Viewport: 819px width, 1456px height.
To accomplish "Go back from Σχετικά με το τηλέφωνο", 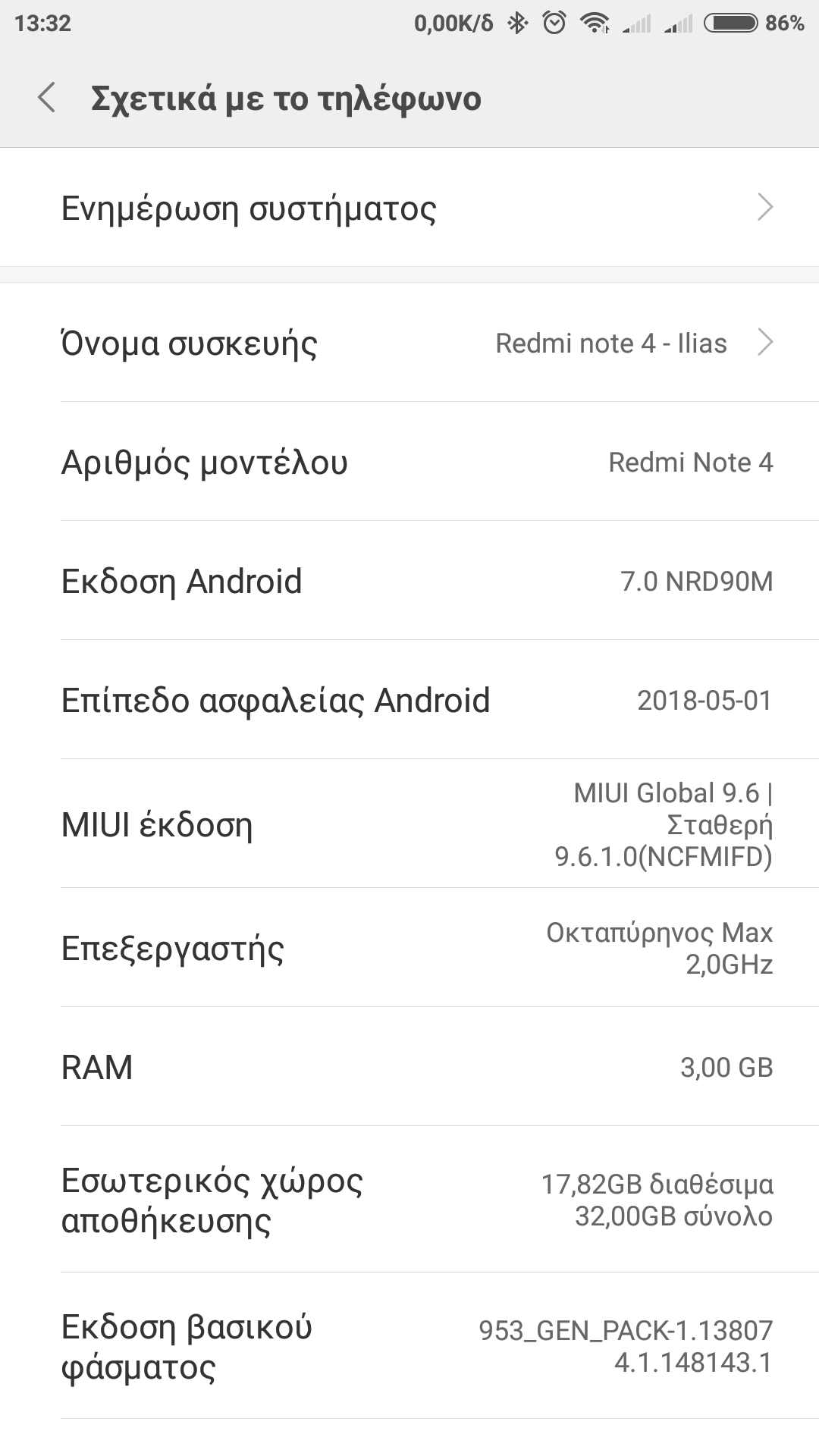I will [x=47, y=99].
